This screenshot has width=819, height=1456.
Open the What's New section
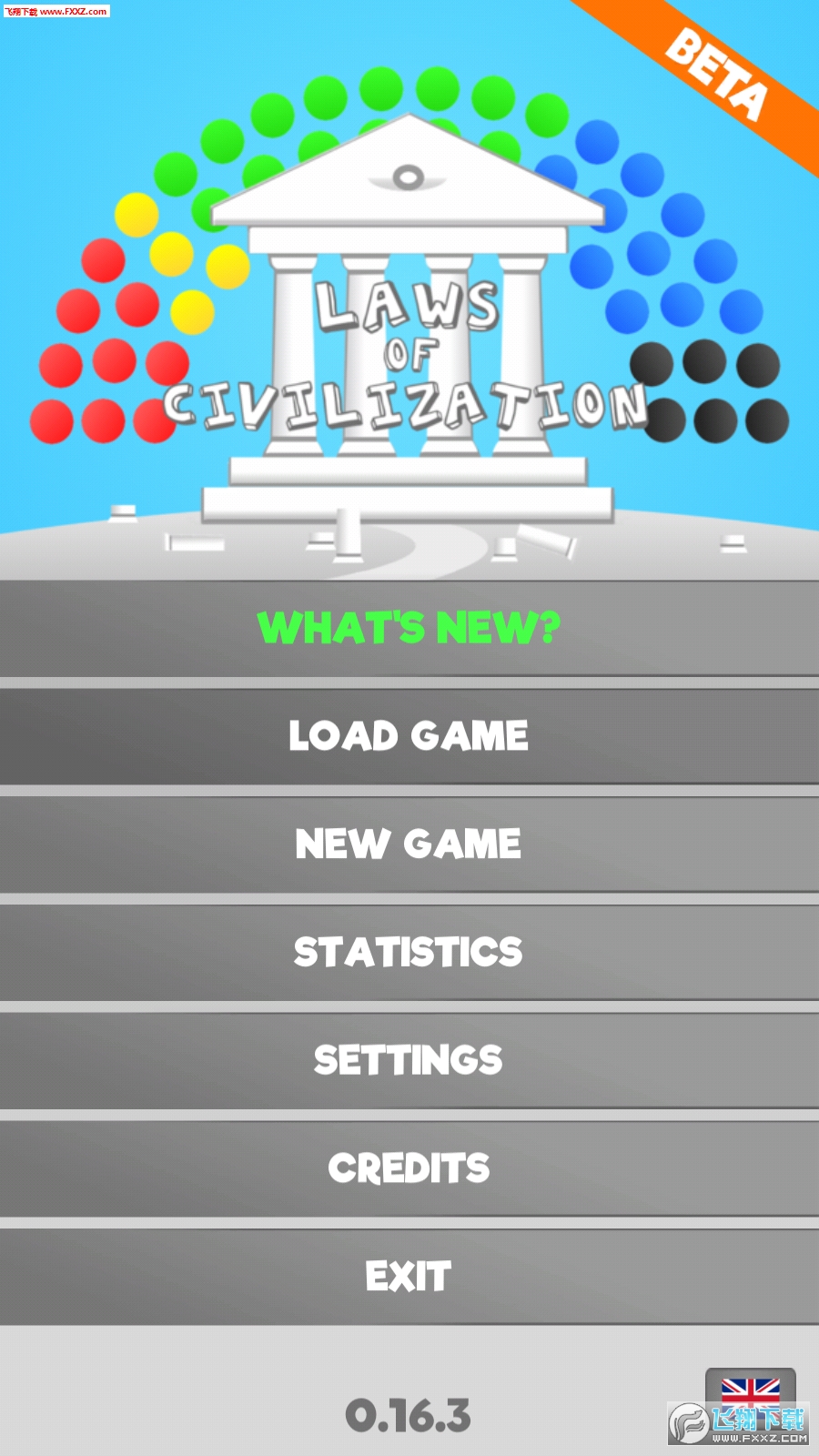coord(409,628)
